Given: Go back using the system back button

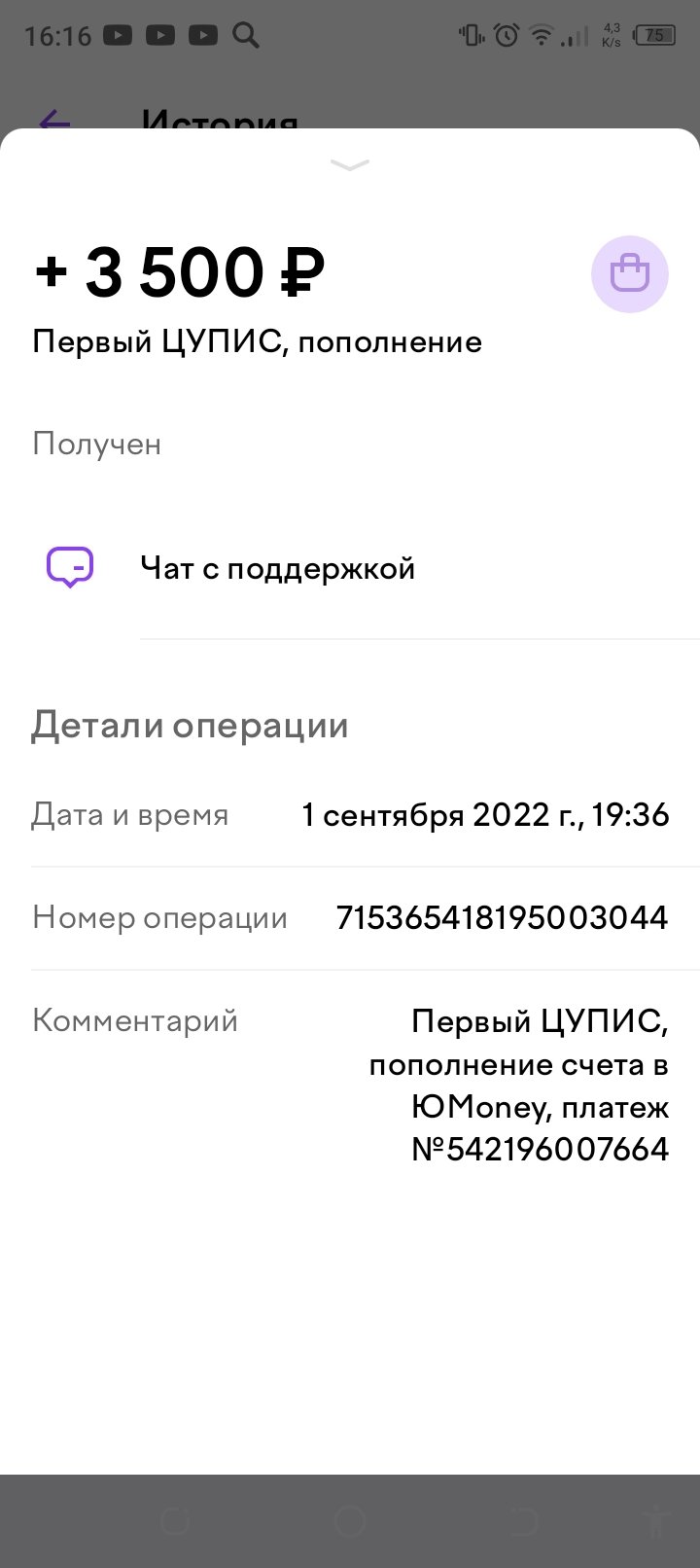Looking at the screenshot, I should tap(524, 1520).
